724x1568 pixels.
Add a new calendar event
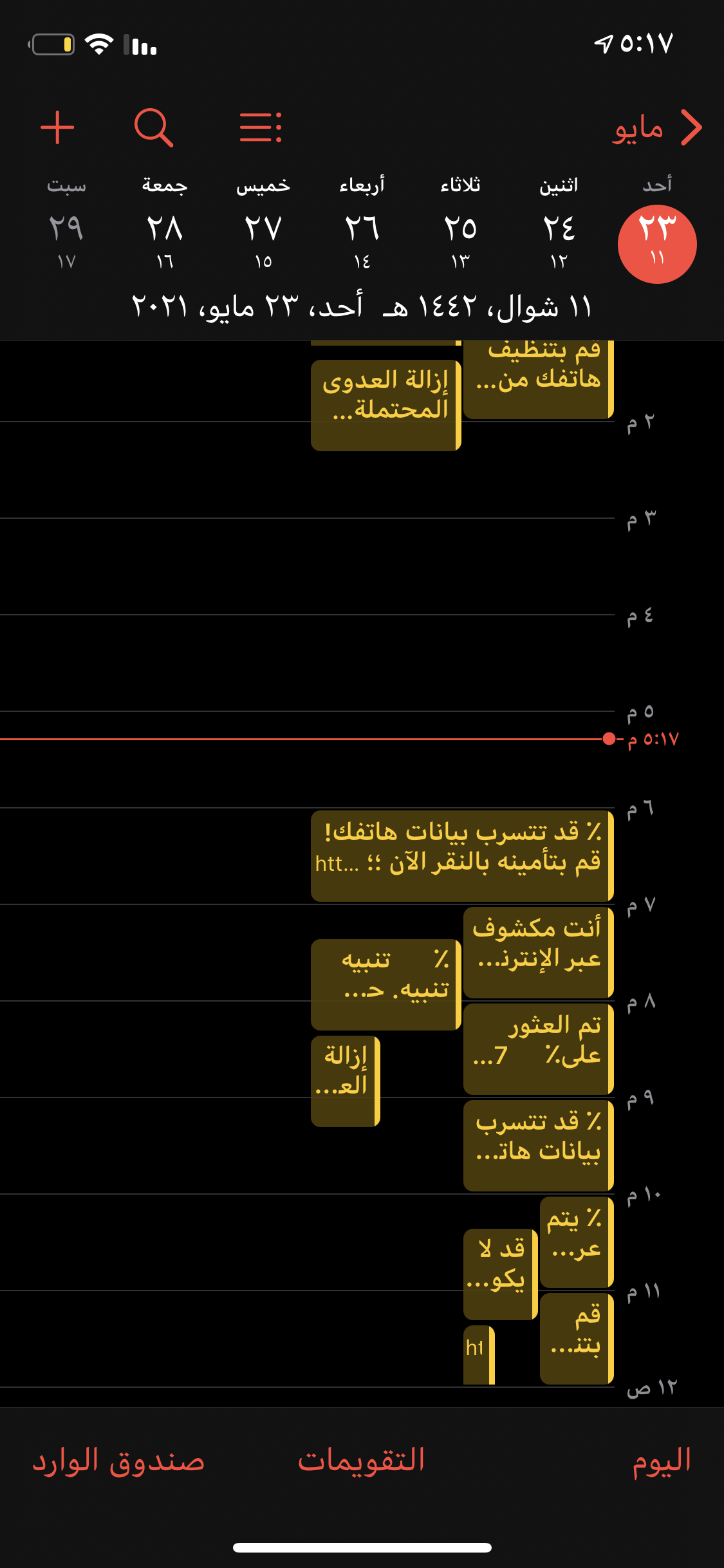[57, 127]
